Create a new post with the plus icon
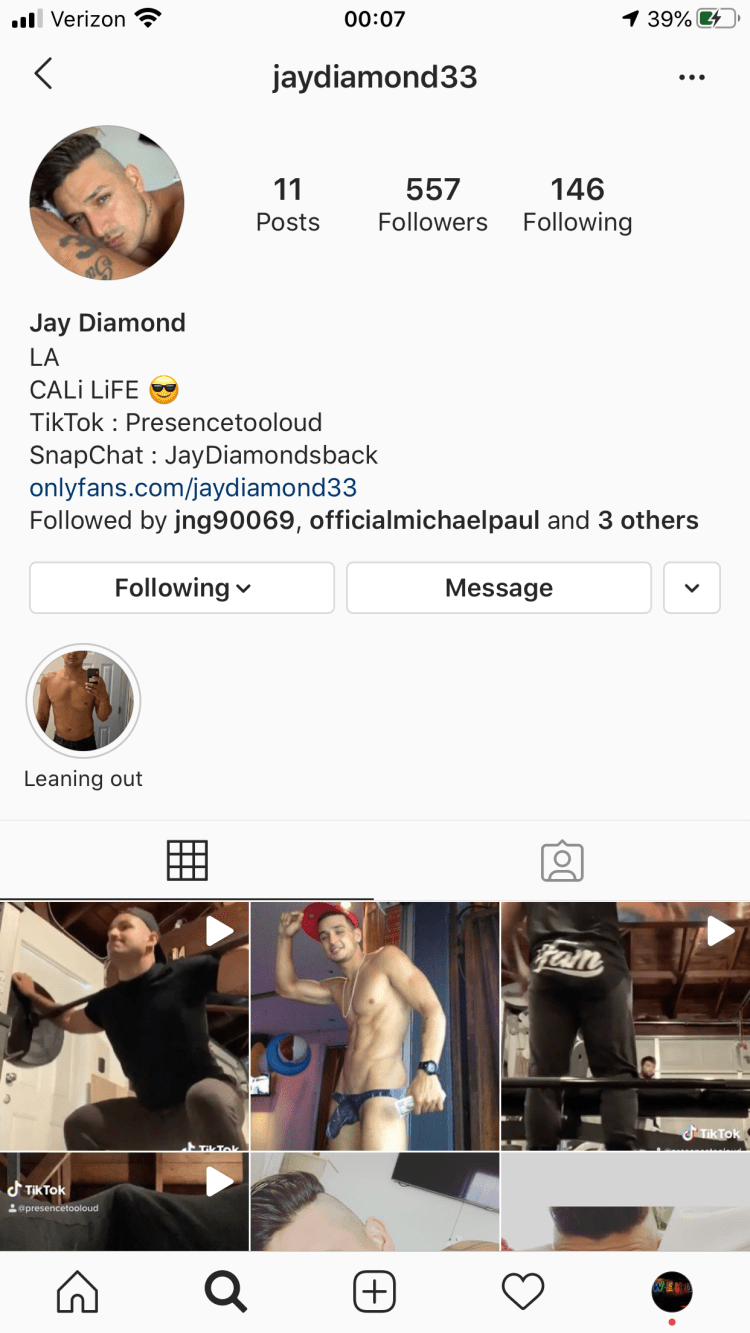This screenshot has height=1333, width=750. tap(374, 1293)
